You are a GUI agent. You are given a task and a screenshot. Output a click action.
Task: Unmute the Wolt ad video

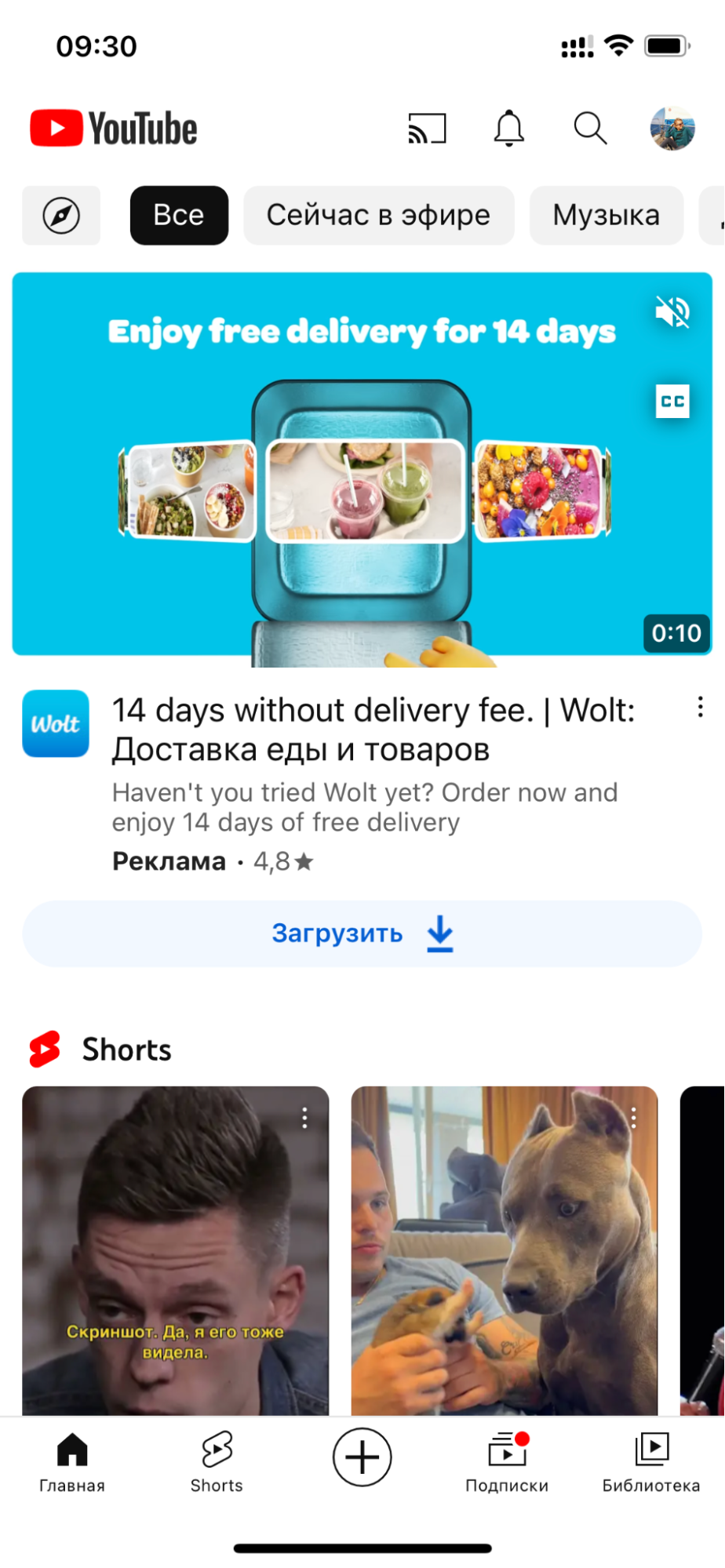(x=672, y=312)
